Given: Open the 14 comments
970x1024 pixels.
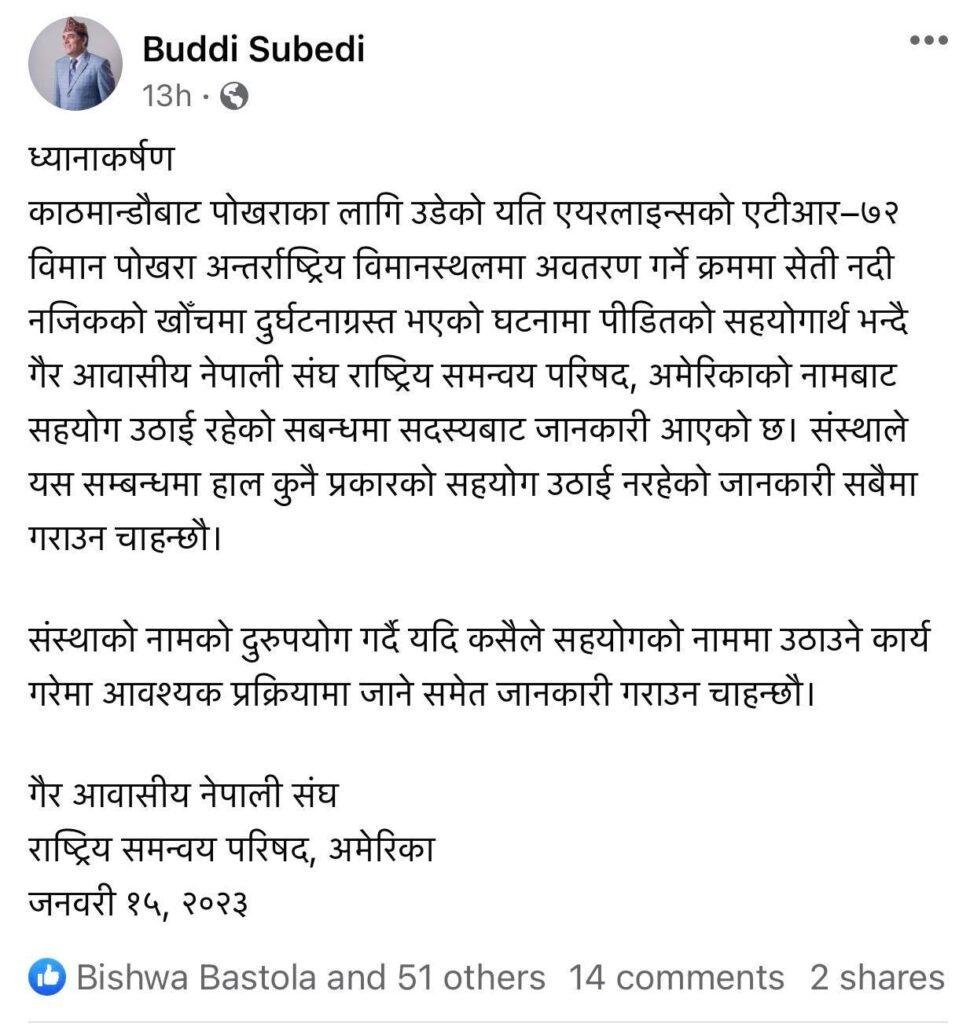Looking at the screenshot, I should tap(677, 976).
